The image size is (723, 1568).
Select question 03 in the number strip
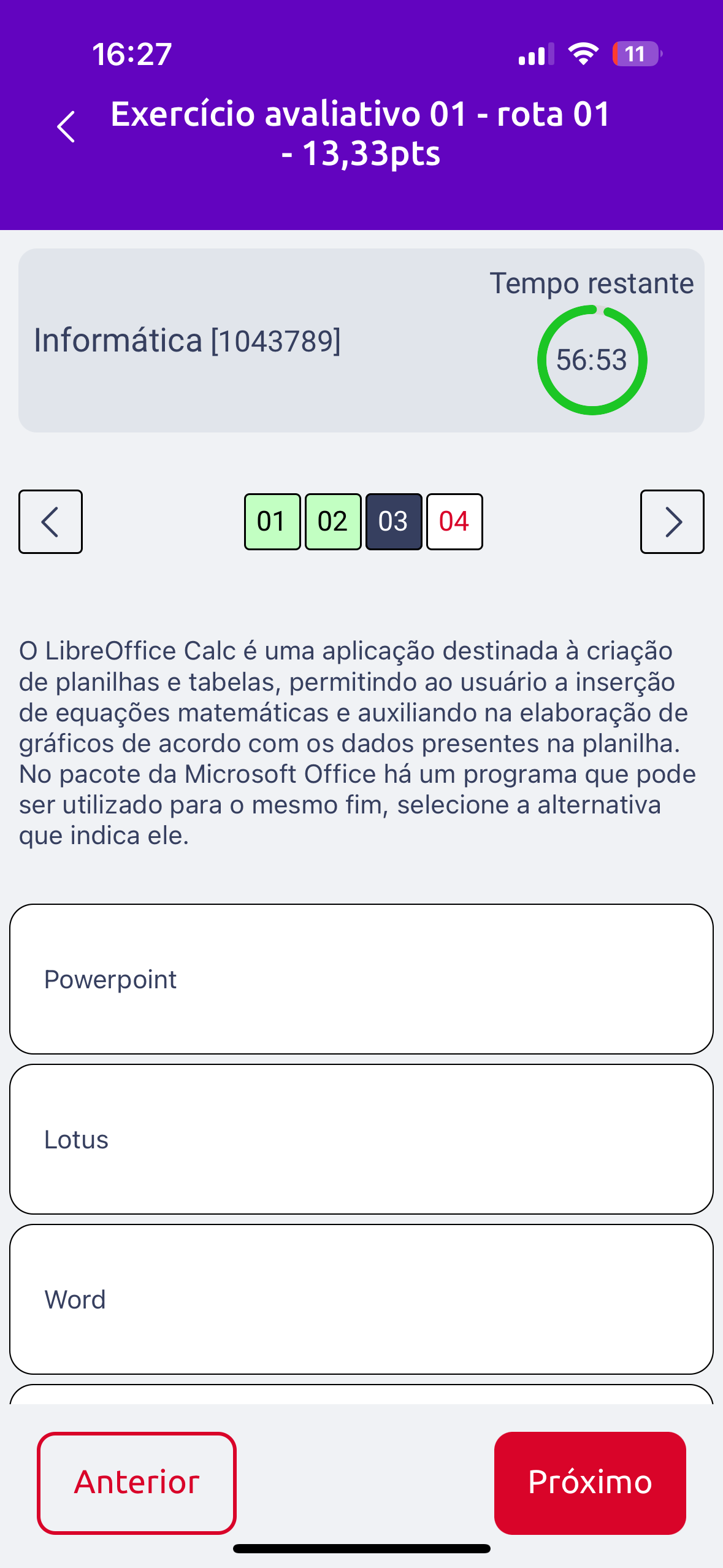pyautogui.click(x=394, y=521)
